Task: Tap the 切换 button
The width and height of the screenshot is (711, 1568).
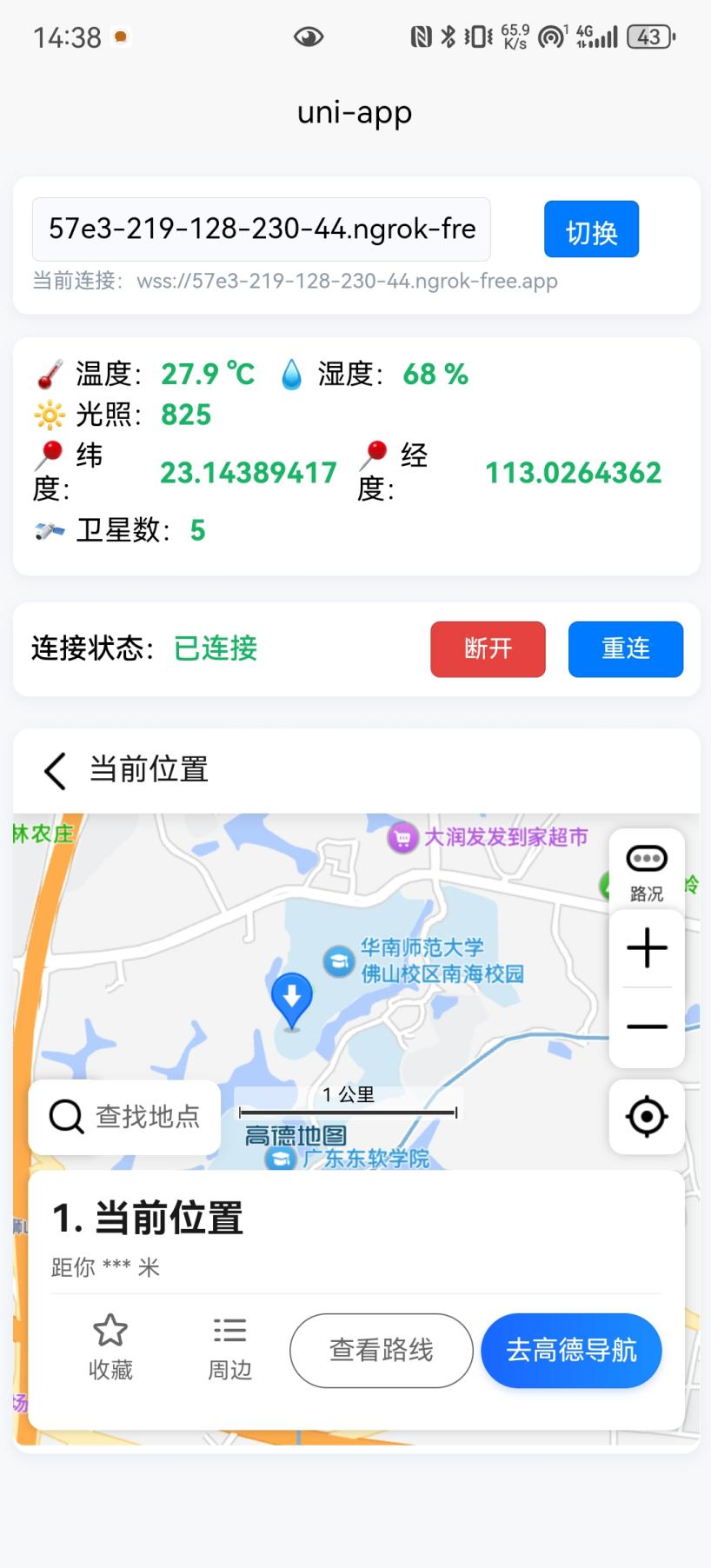Action: (x=591, y=229)
